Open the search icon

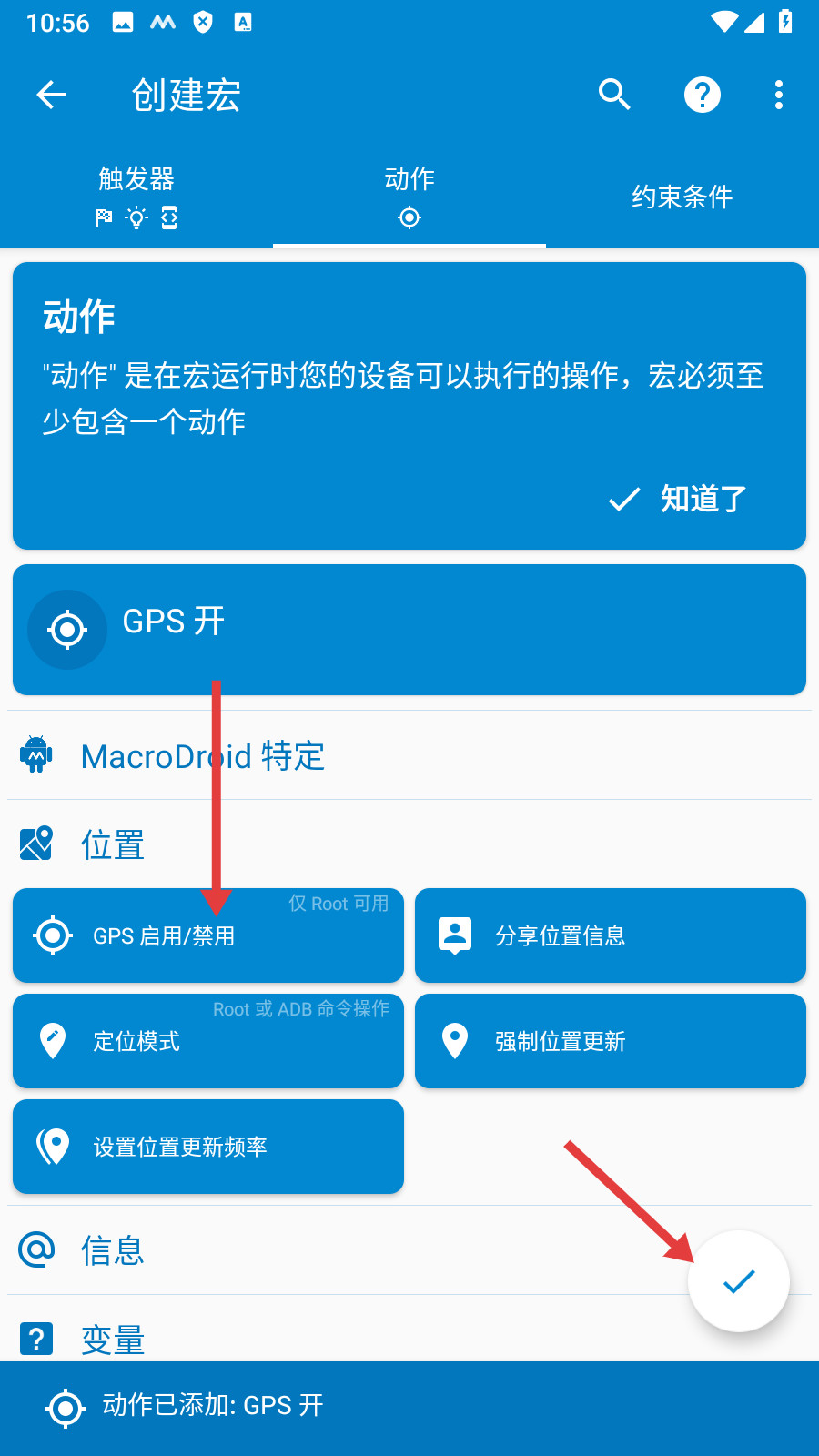tap(614, 95)
